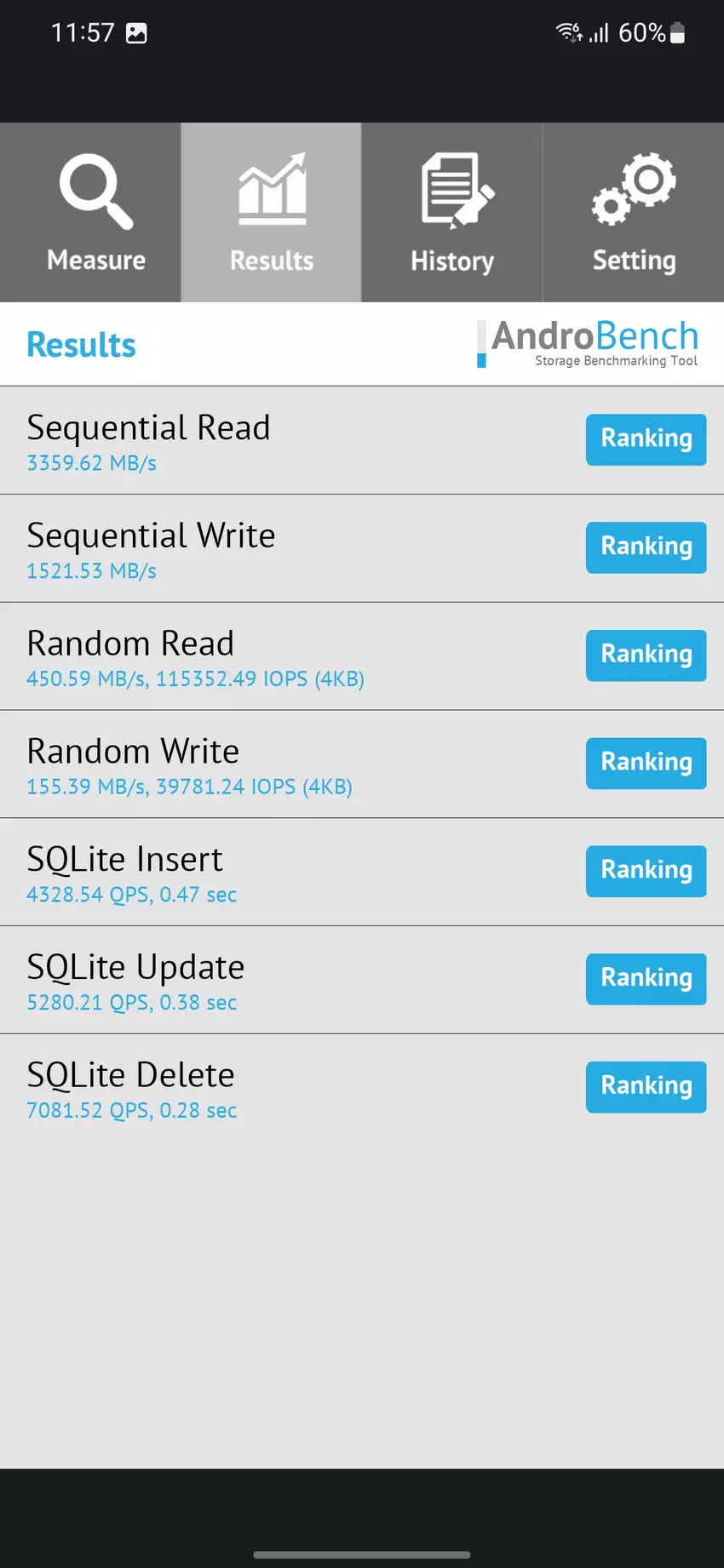Check Random Read ranking
This screenshot has height=1568, width=724.
[x=646, y=655]
